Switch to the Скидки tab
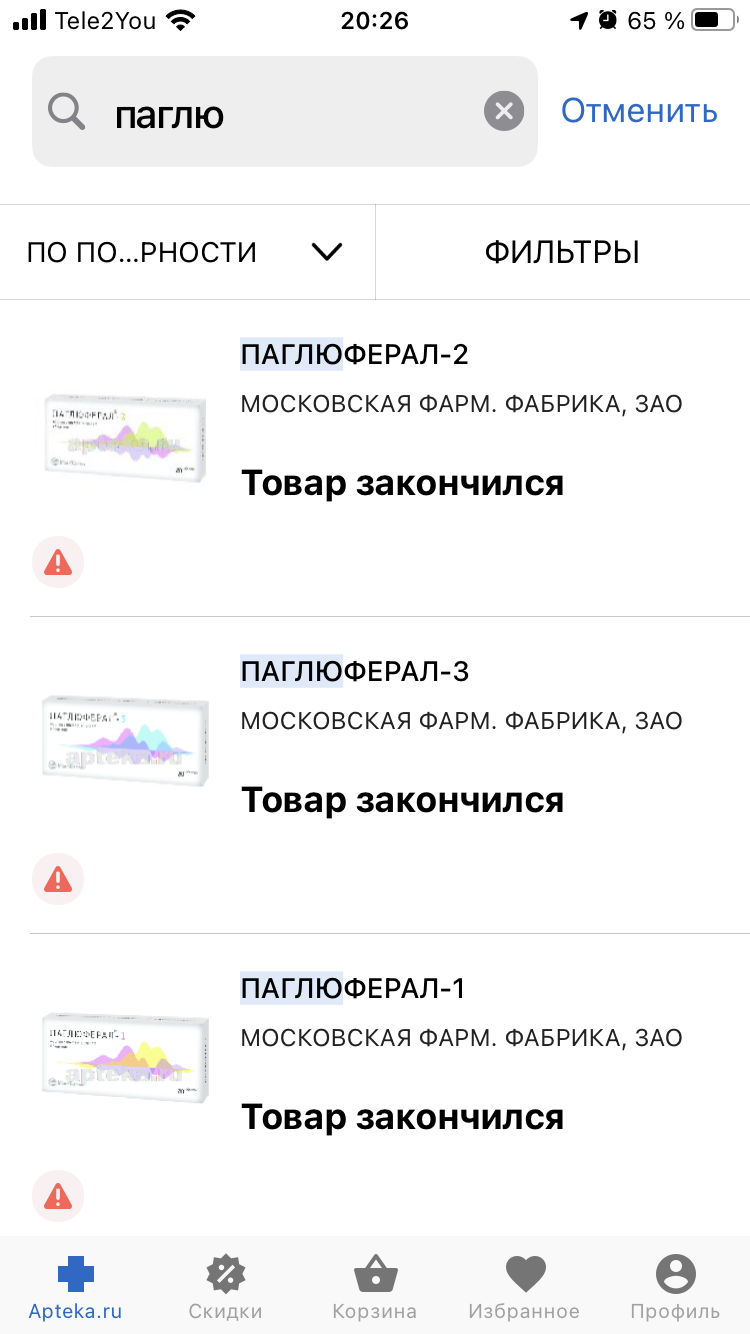750x1334 pixels. (x=225, y=1287)
